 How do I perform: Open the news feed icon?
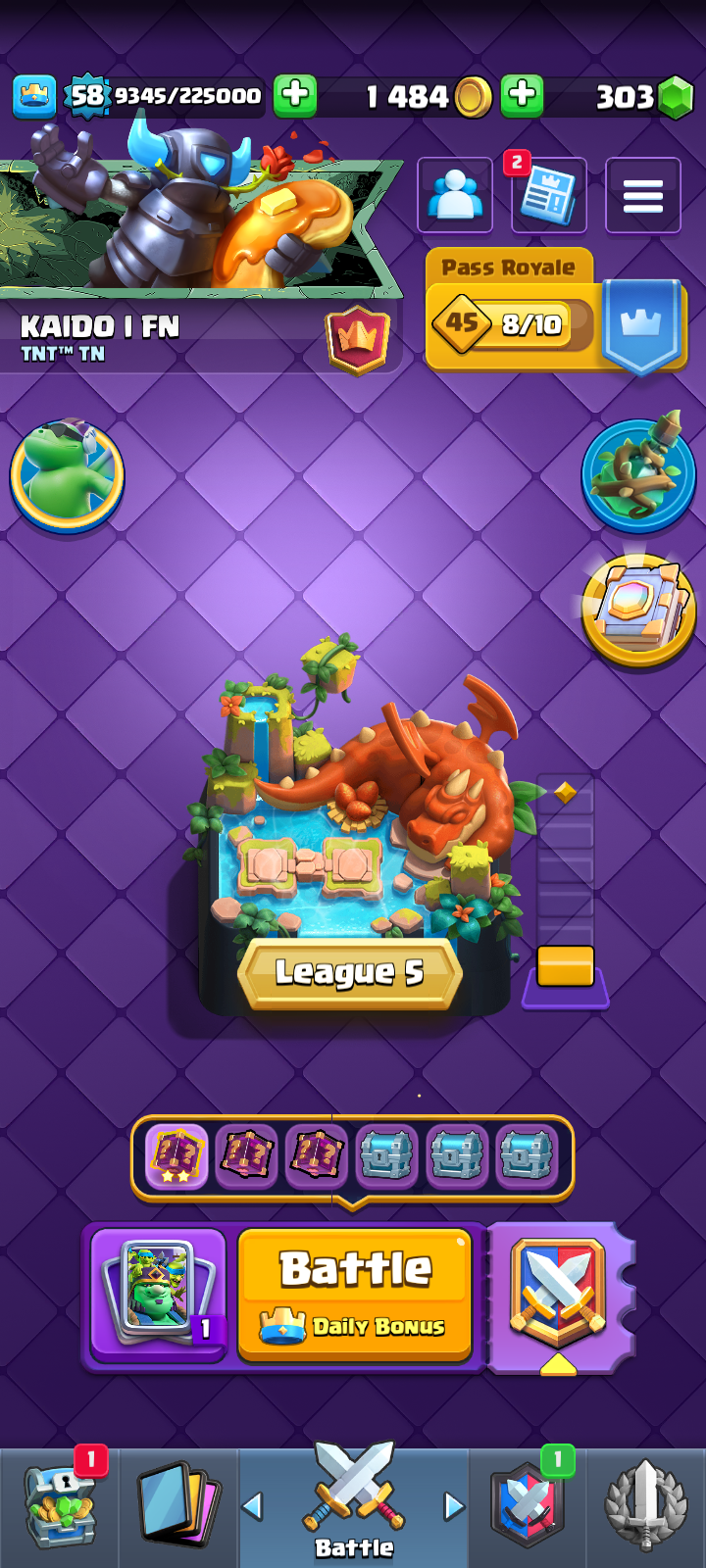coord(548,195)
